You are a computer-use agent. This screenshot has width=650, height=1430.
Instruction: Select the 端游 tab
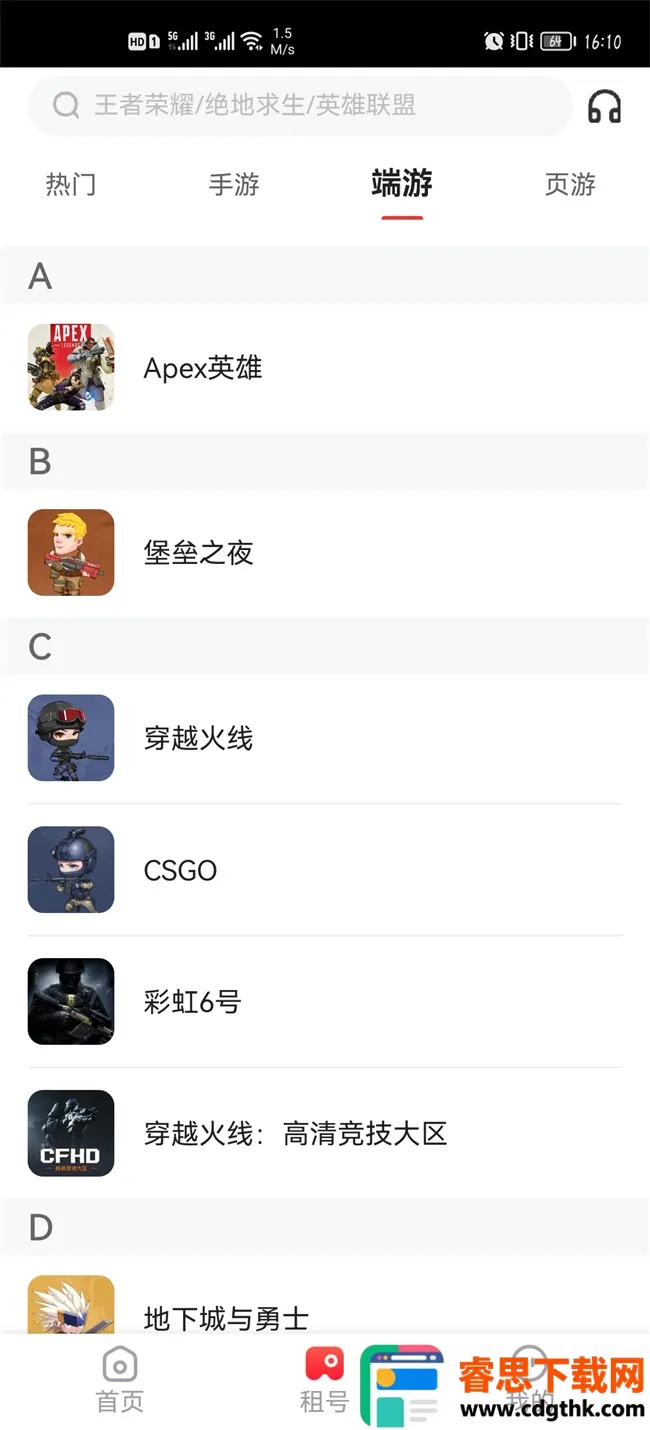(402, 185)
